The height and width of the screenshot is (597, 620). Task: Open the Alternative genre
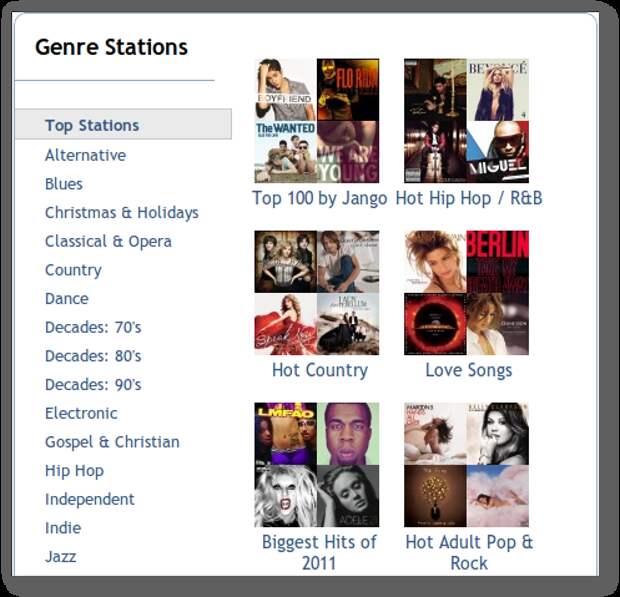pos(85,155)
